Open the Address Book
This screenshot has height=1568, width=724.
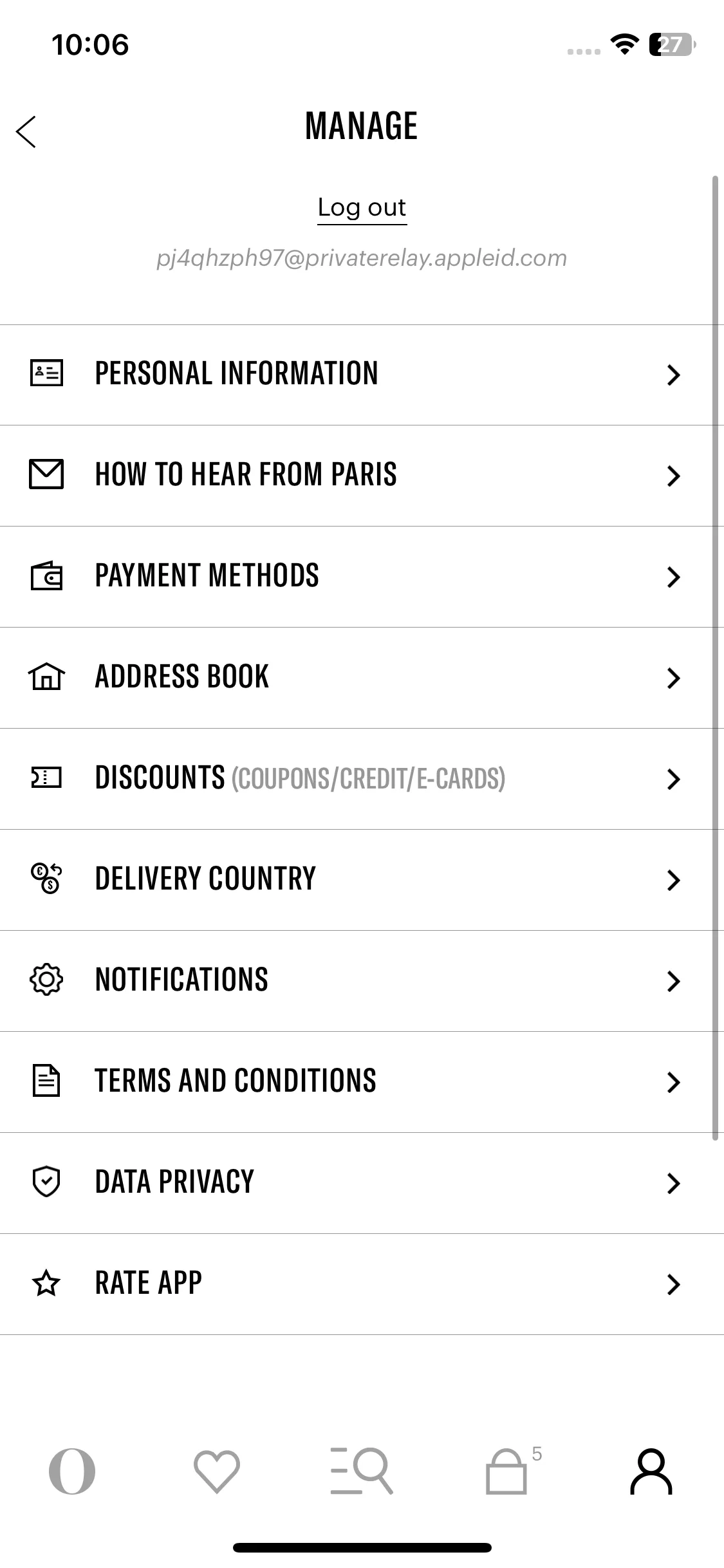pyautogui.click(x=362, y=677)
